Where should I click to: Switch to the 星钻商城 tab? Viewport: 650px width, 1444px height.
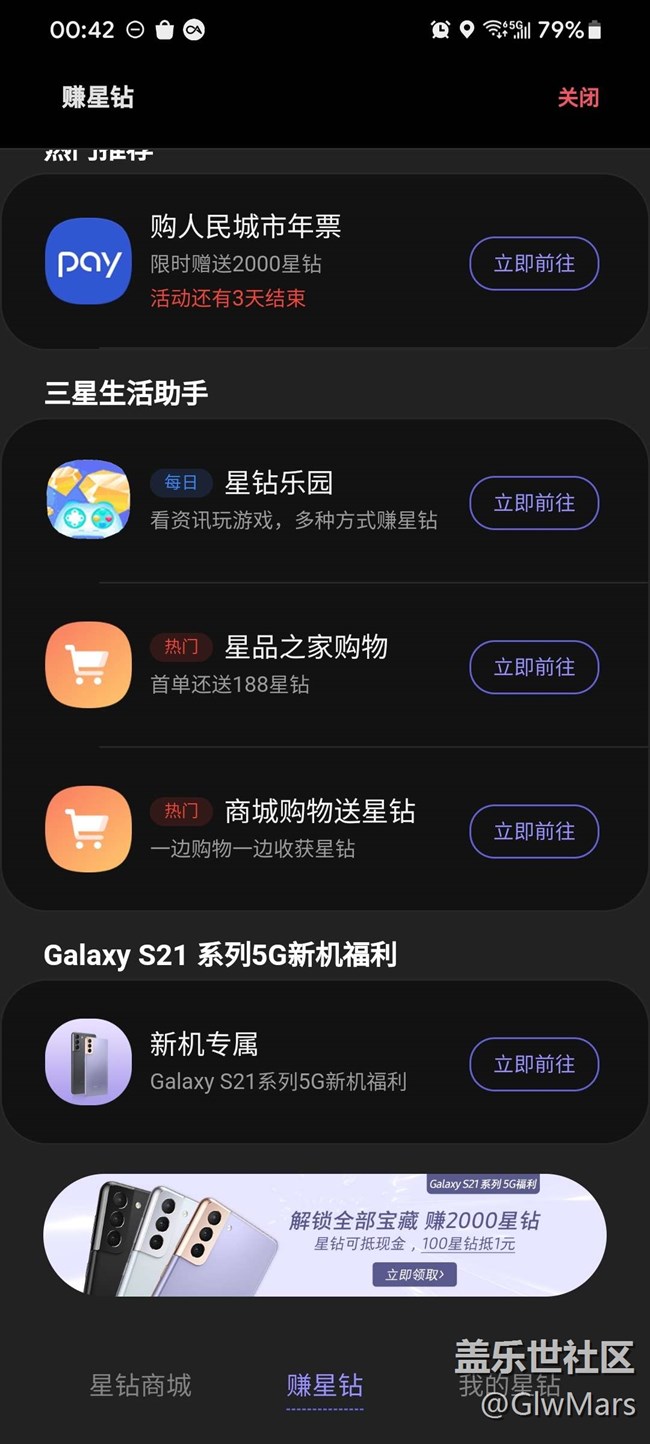(x=140, y=1385)
